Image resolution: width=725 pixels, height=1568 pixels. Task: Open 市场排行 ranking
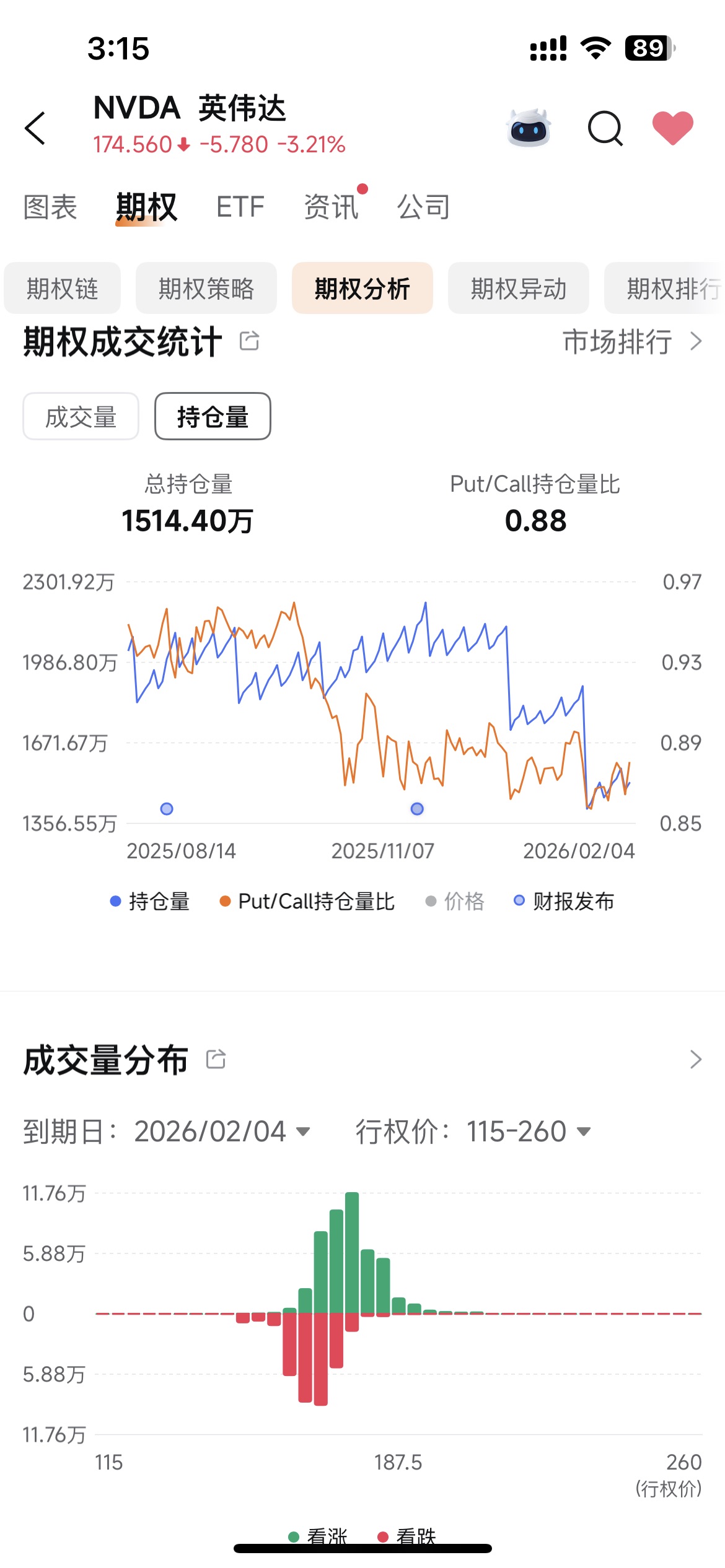[632, 342]
